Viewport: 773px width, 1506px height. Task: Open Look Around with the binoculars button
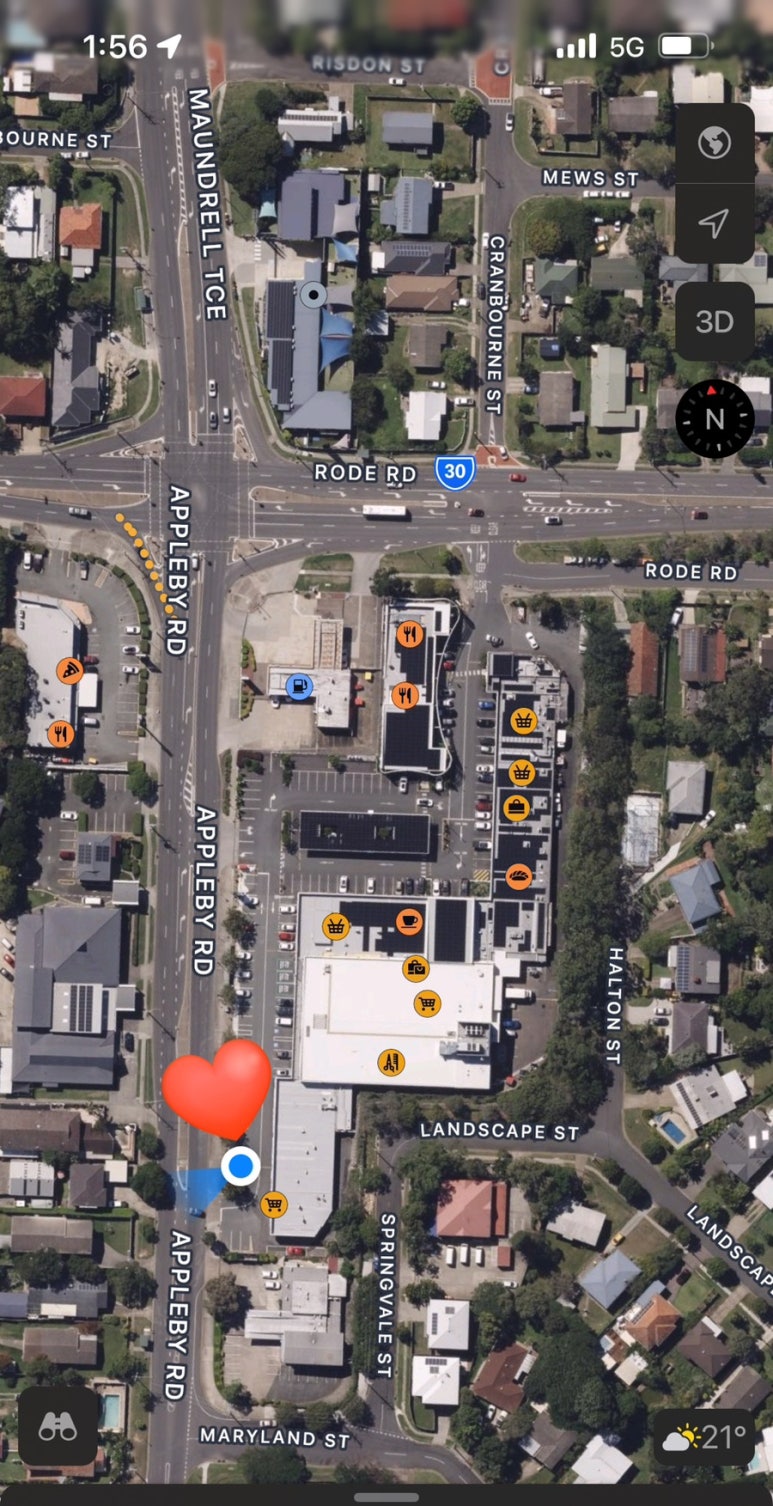pos(58,1427)
